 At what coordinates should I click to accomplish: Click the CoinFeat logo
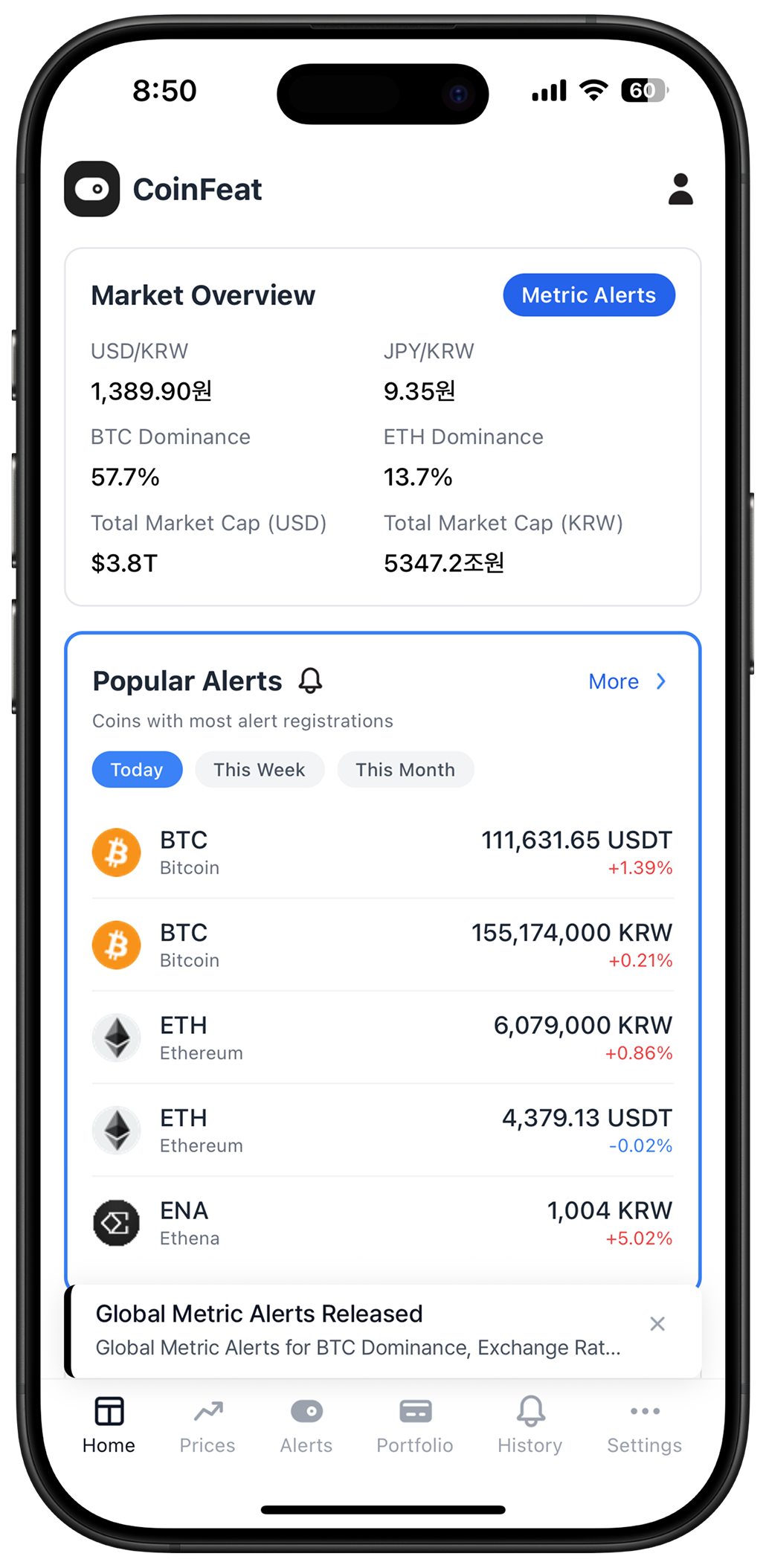(91, 189)
